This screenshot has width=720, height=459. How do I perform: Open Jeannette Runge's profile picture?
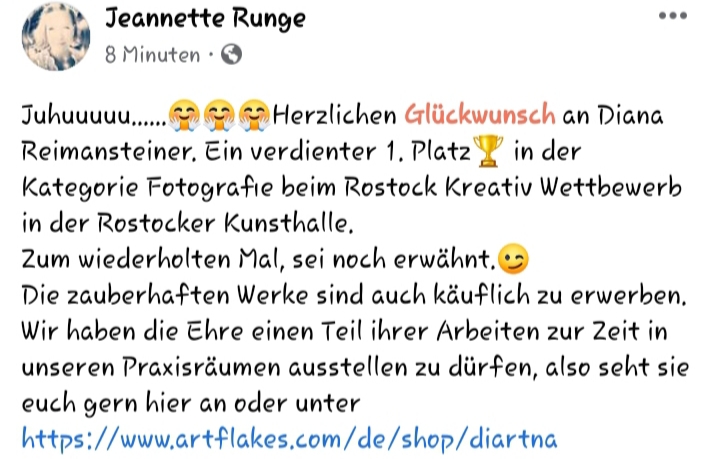click(x=56, y=36)
